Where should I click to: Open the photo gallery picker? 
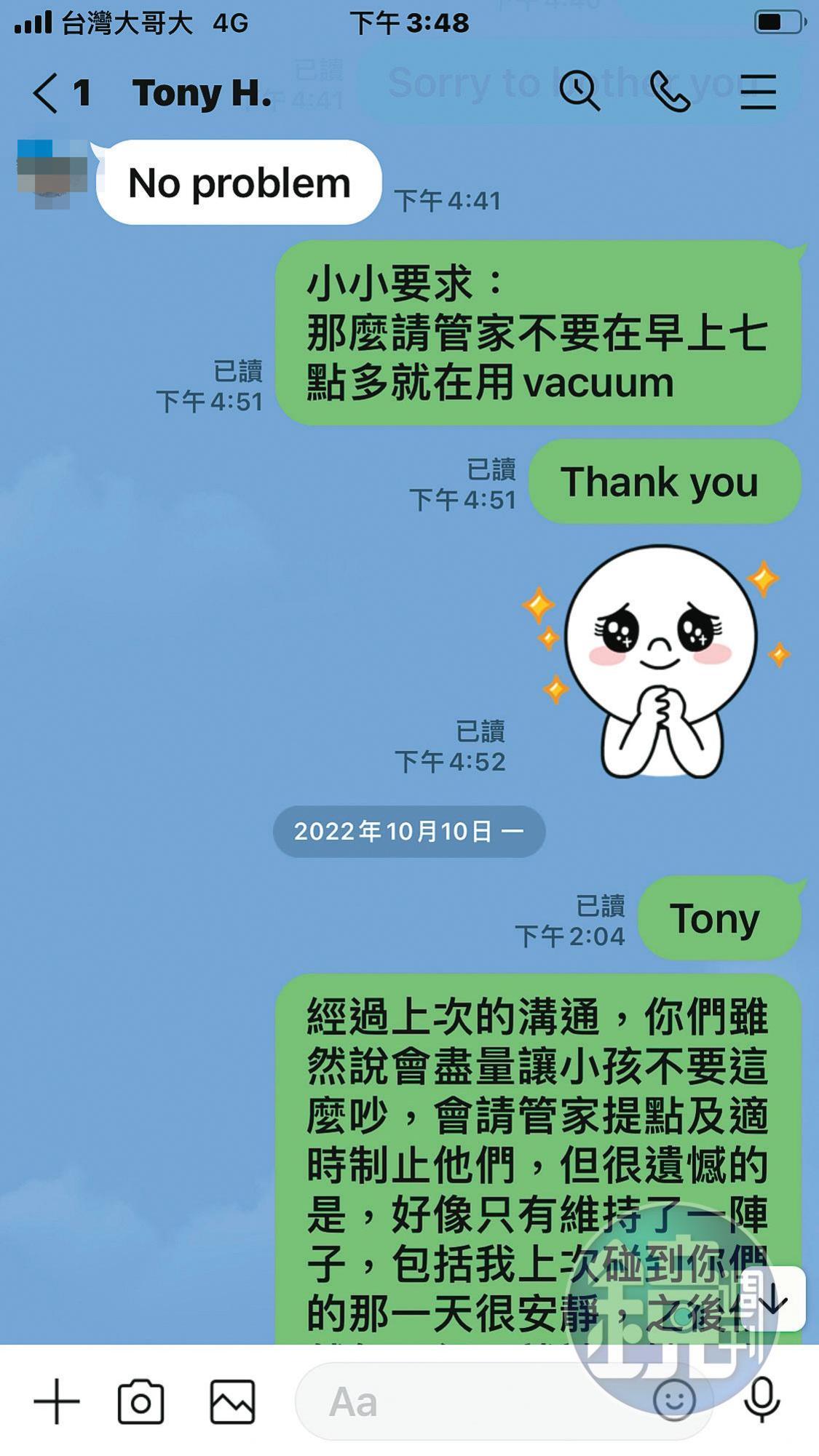[x=232, y=1401]
